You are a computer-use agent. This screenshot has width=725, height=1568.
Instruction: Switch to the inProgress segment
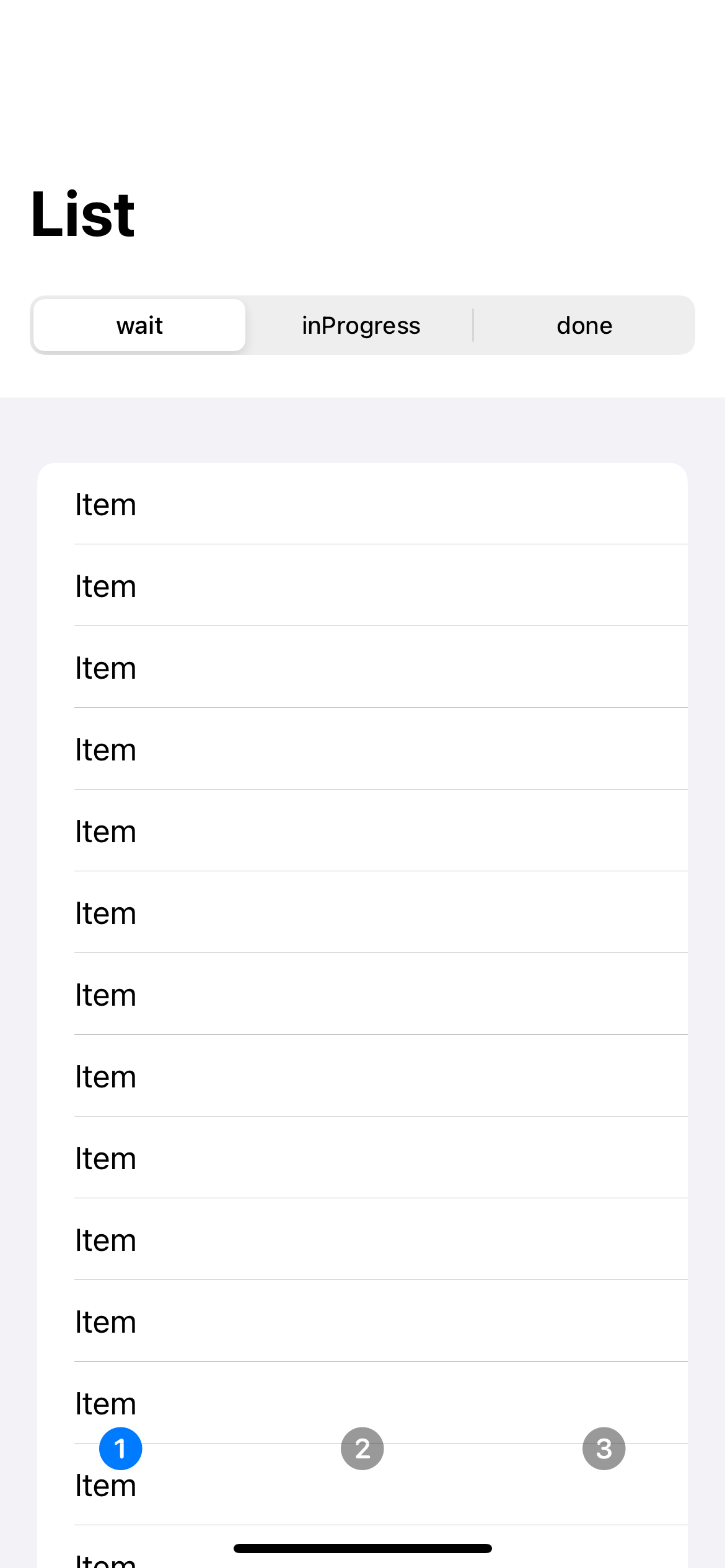point(361,324)
